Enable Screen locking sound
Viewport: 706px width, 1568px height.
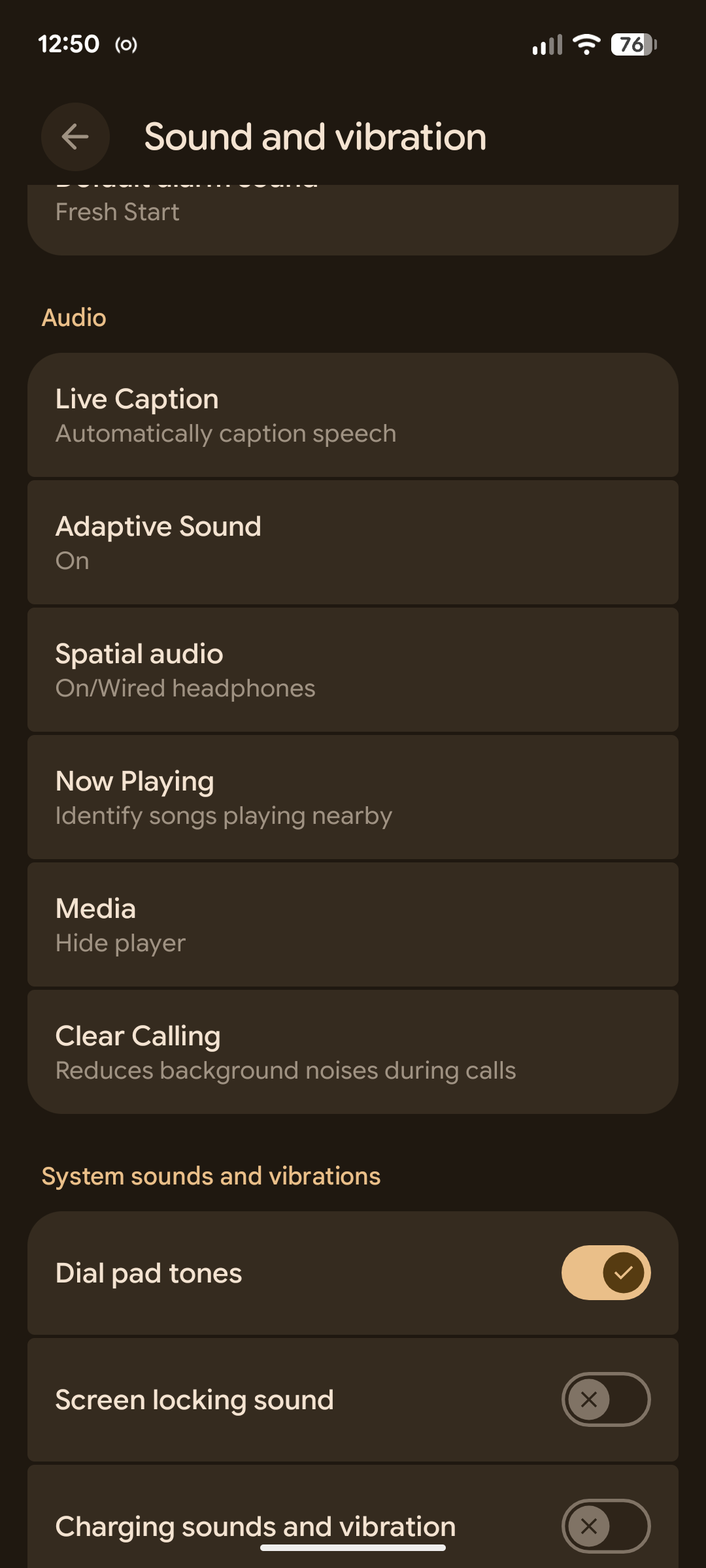coord(605,1399)
